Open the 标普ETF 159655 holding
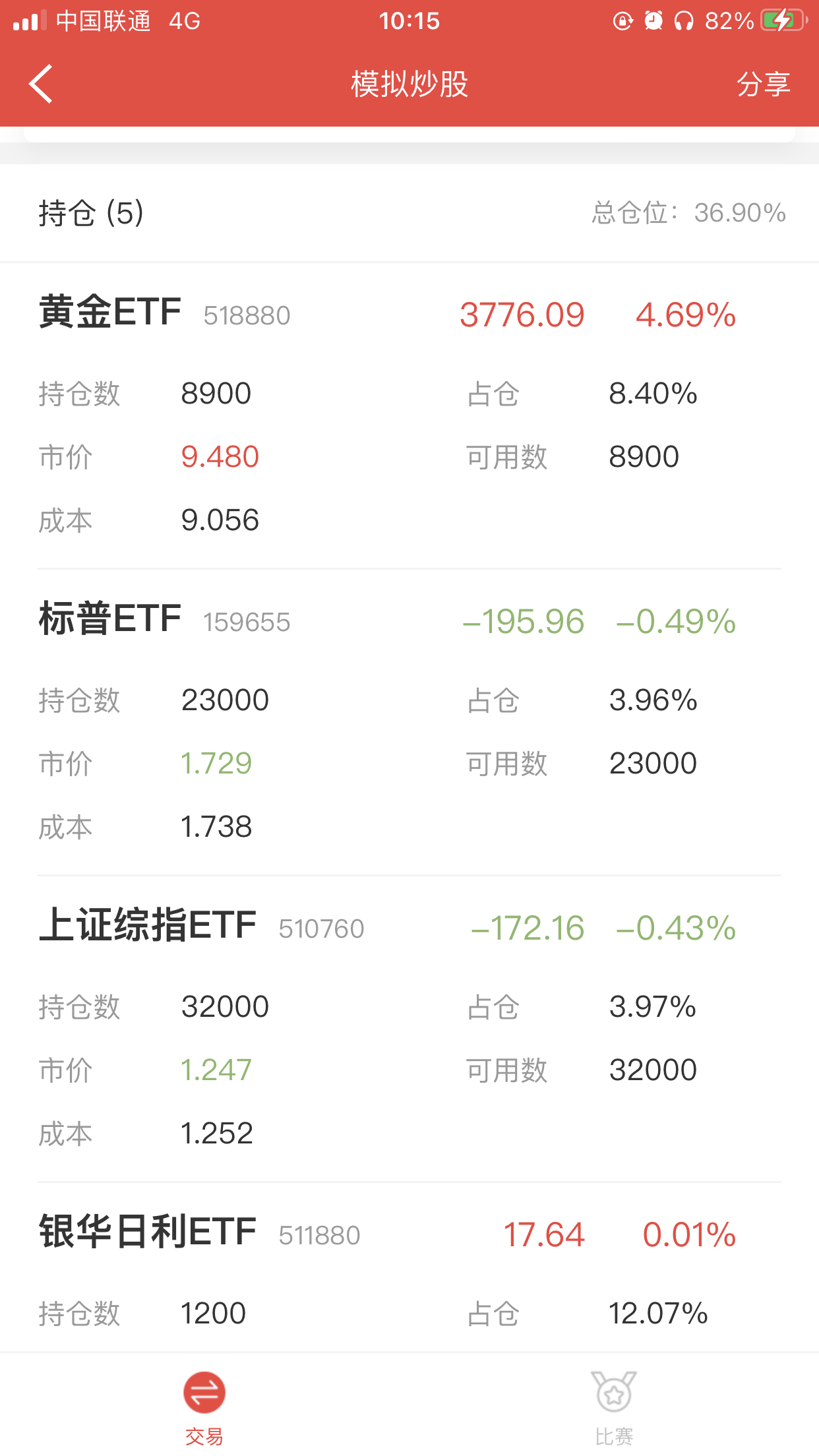This screenshot has height=1456, width=819. [x=165, y=620]
